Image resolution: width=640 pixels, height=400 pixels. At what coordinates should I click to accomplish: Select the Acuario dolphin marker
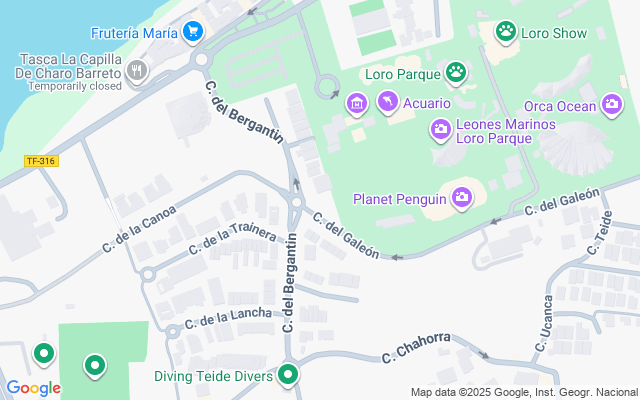click(386, 102)
